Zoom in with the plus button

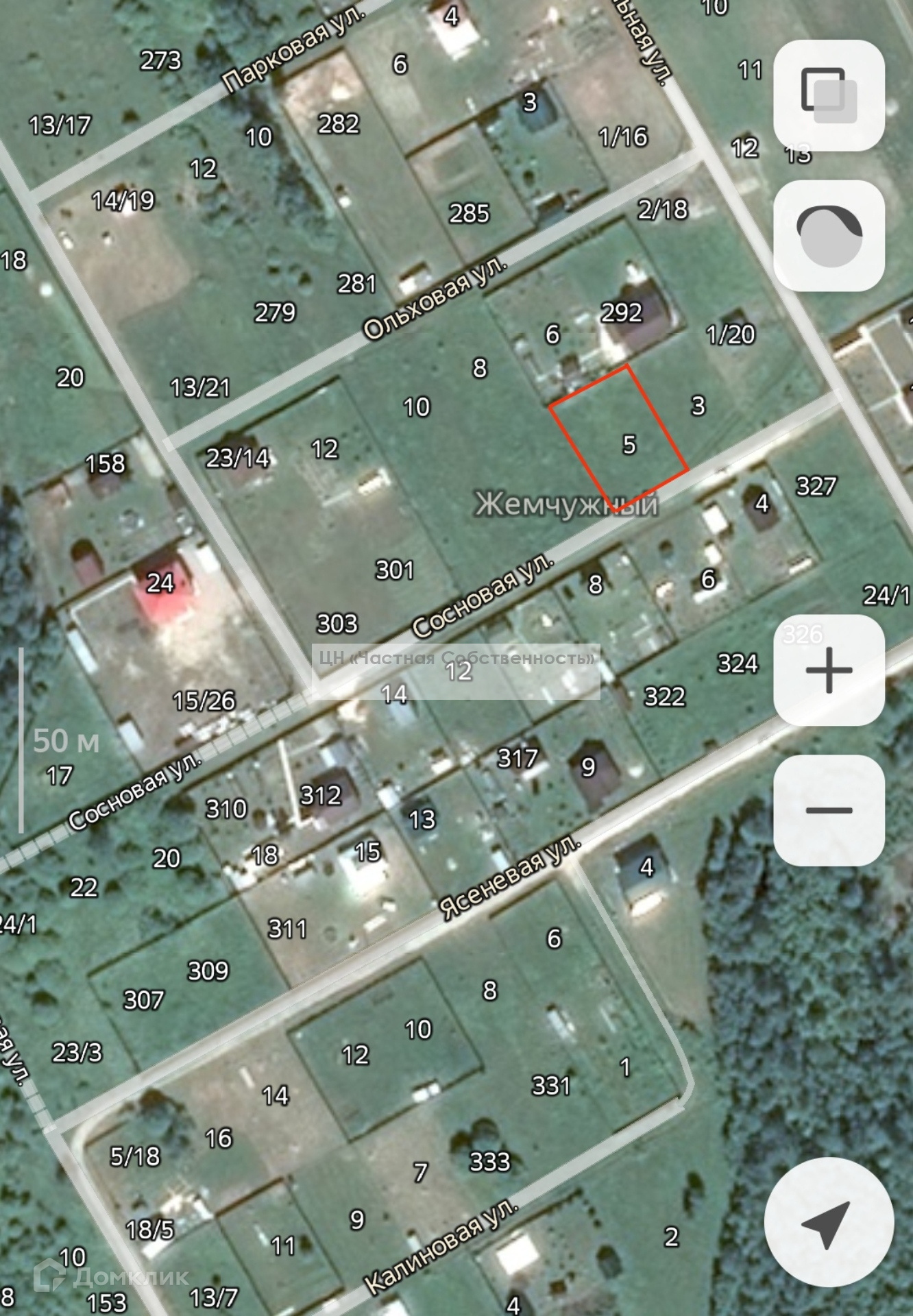(829, 670)
